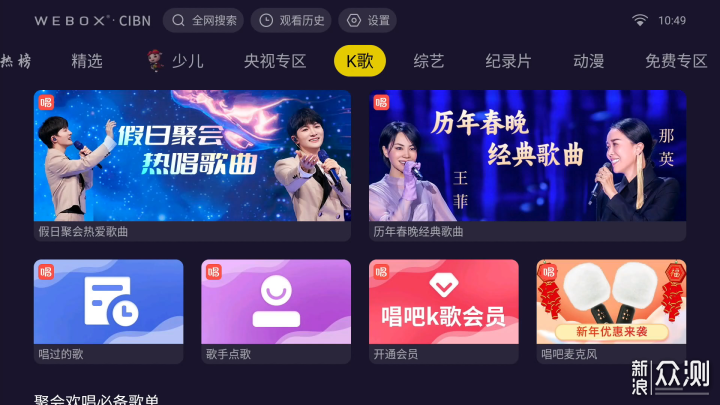The image size is (720, 405).
Task: Switch to the 央视专区 tab
Action: [x=275, y=61]
